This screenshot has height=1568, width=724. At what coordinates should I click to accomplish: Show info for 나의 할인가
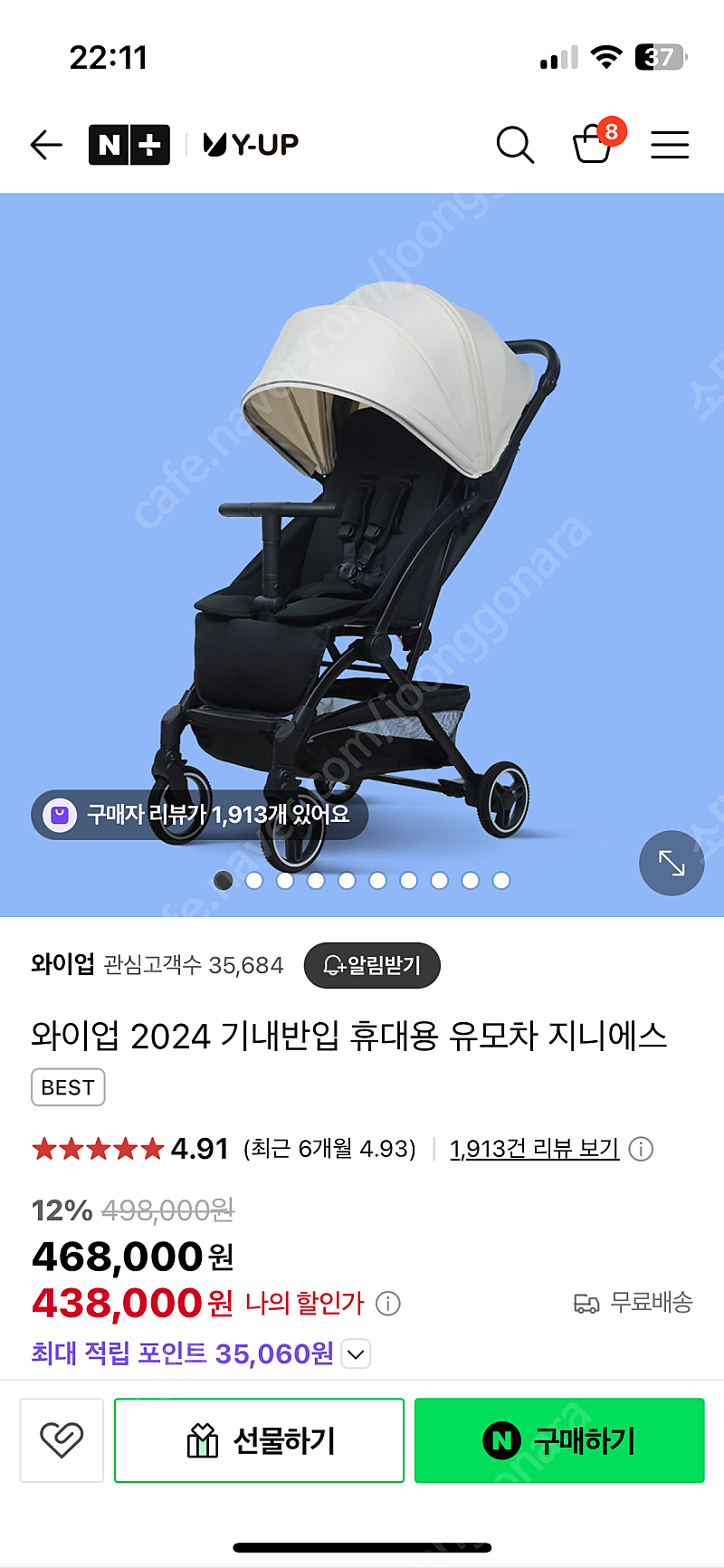[x=388, y=1304]
